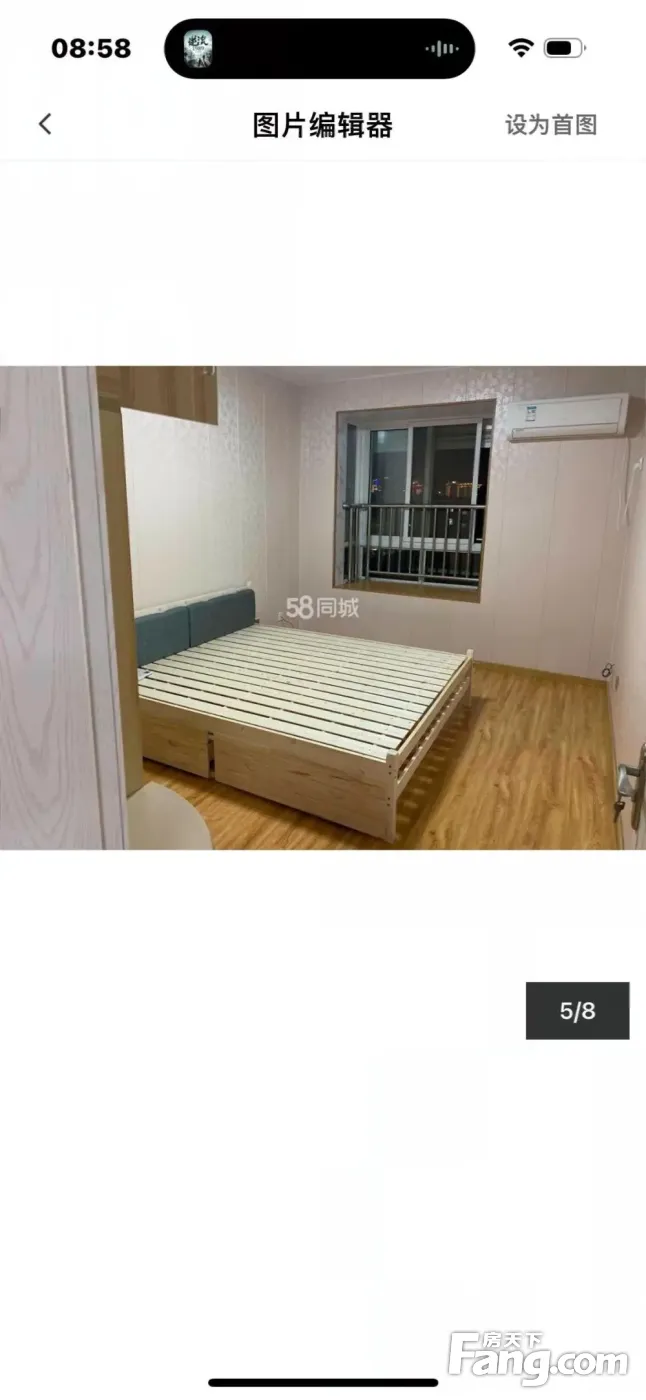Tap 设为首图 to set cover image
646x1400 pixels.
pyautogui.click(x=551, y=125)
